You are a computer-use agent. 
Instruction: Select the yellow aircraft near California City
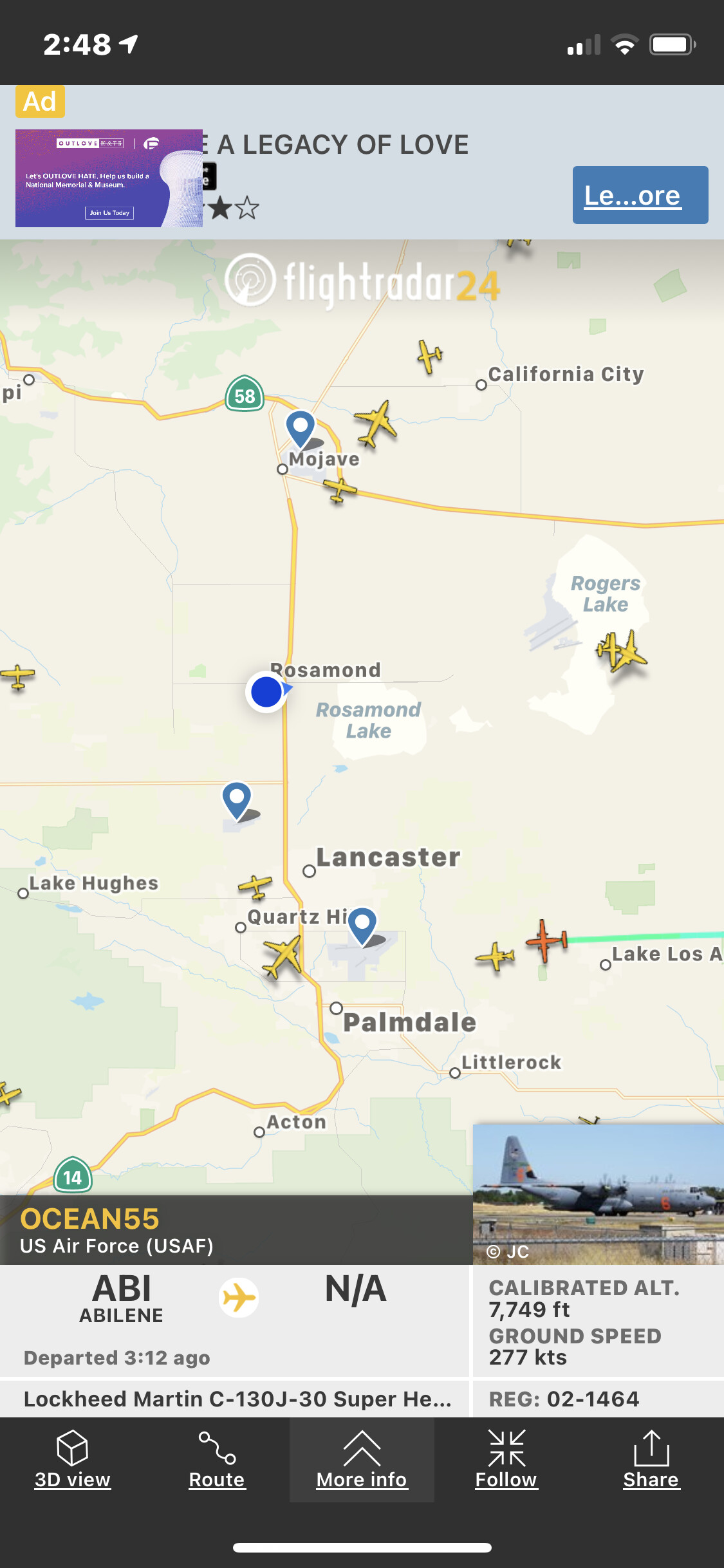[429, 355]
